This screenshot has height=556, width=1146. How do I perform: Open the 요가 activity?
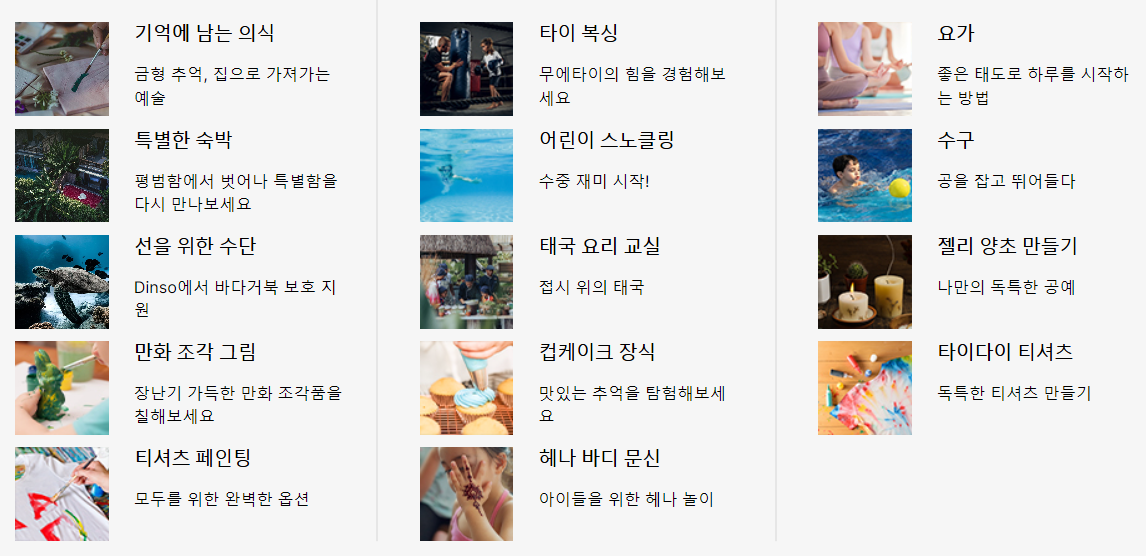974,69
